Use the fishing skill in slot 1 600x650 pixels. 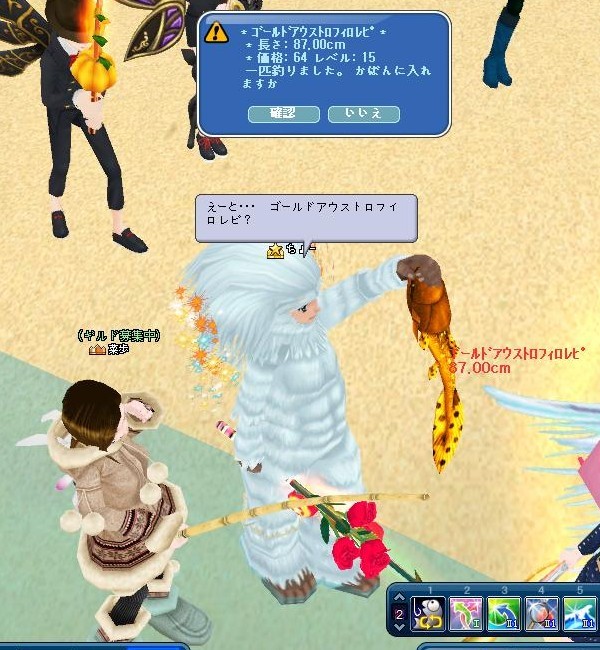428,614
